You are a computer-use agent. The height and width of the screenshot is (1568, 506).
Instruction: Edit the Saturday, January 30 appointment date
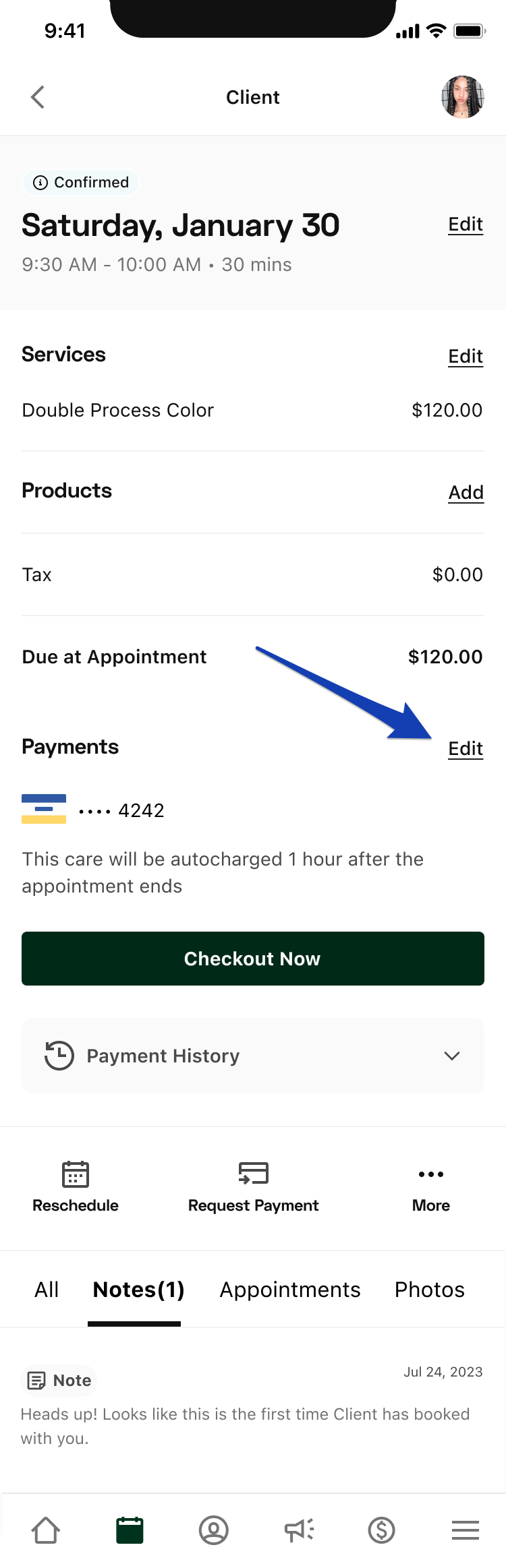(466, 224)
